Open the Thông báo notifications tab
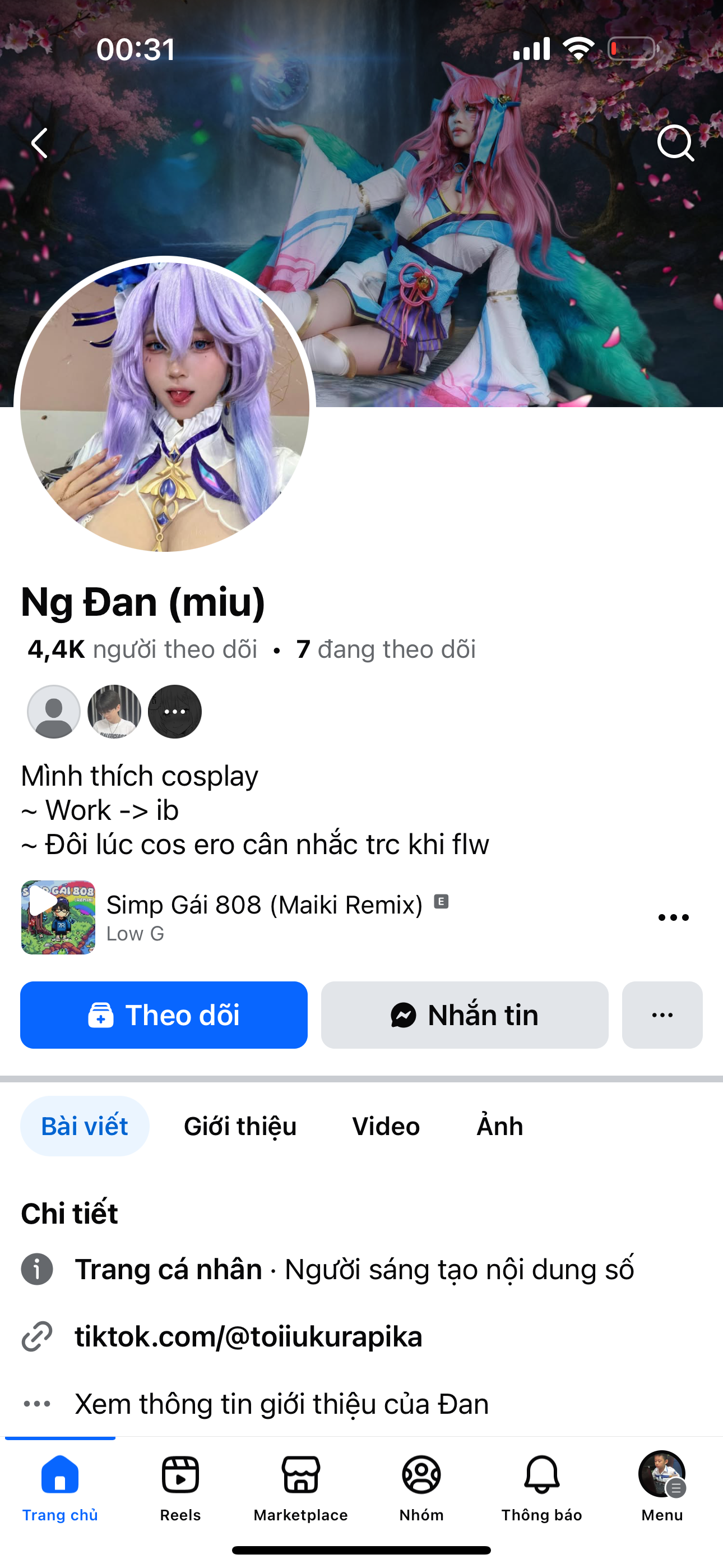 coord(541,1487)
